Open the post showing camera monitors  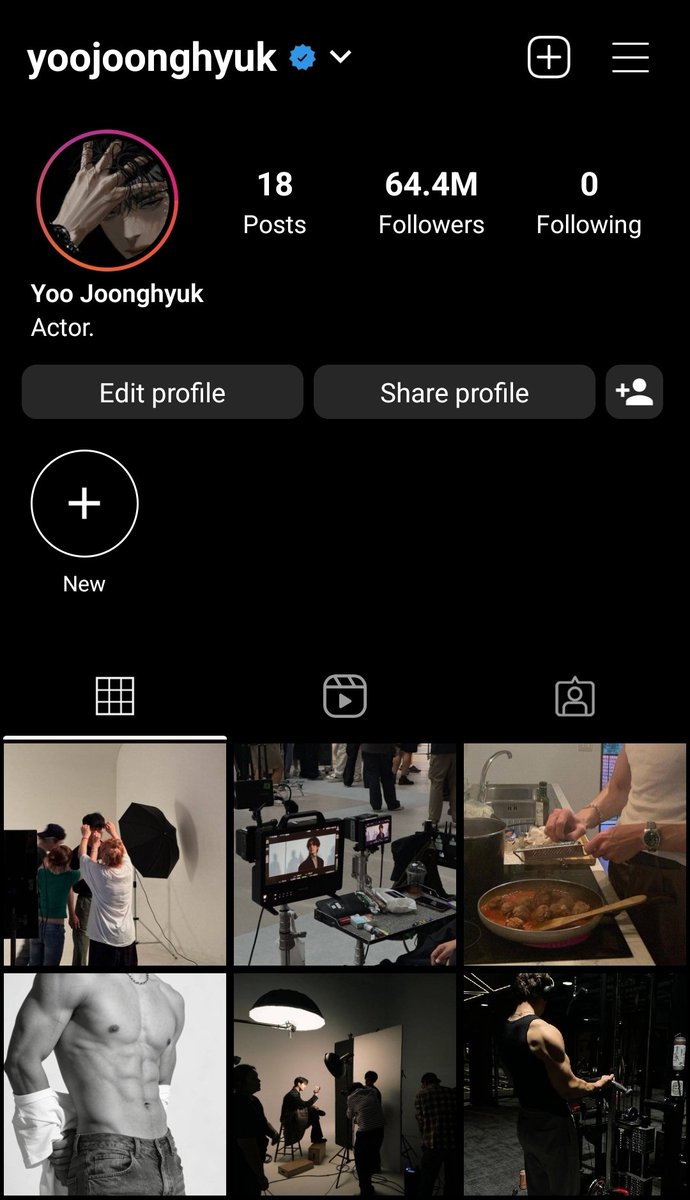coord(345,854)
